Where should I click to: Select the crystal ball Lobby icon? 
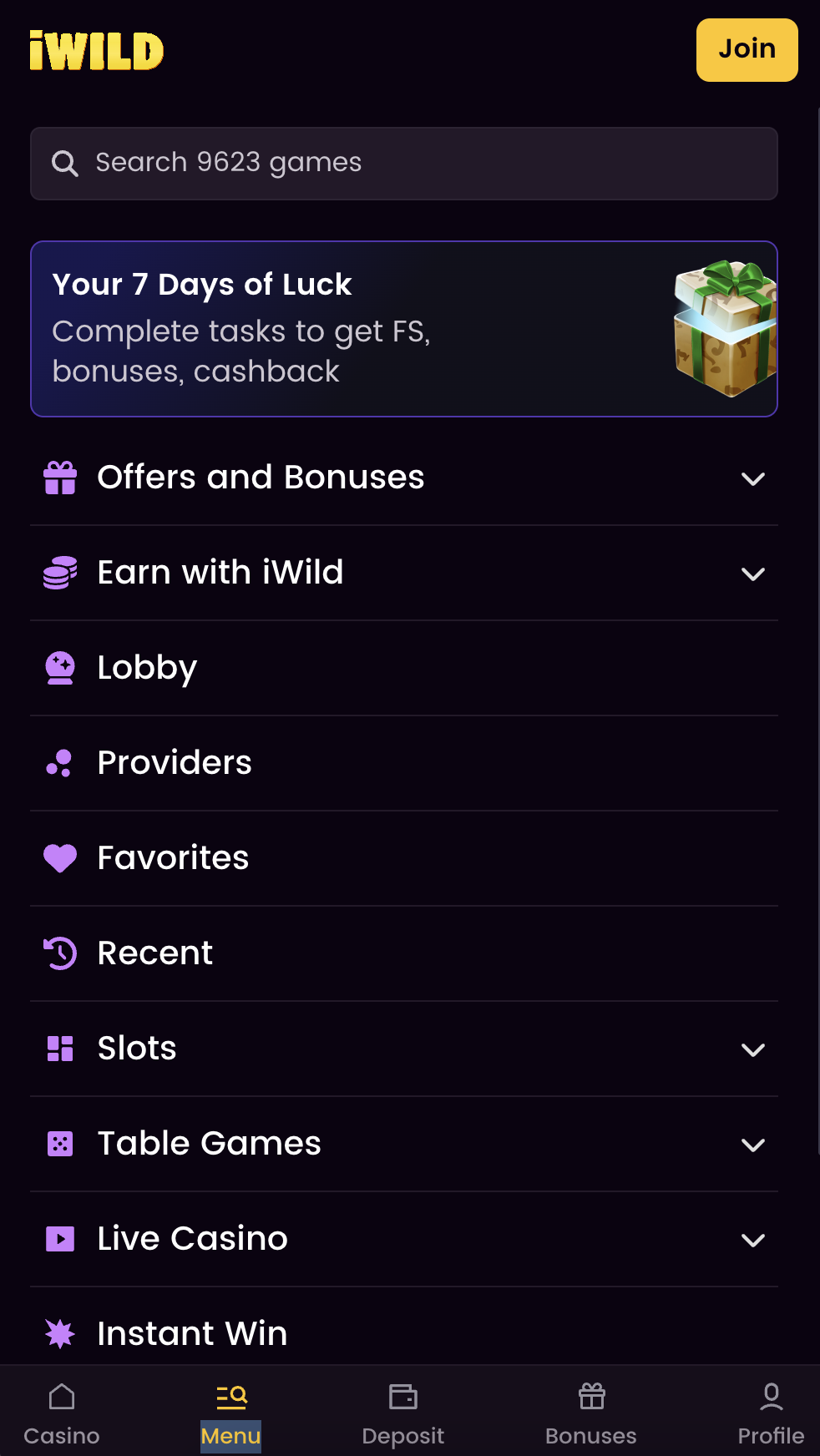click(59, 668)
